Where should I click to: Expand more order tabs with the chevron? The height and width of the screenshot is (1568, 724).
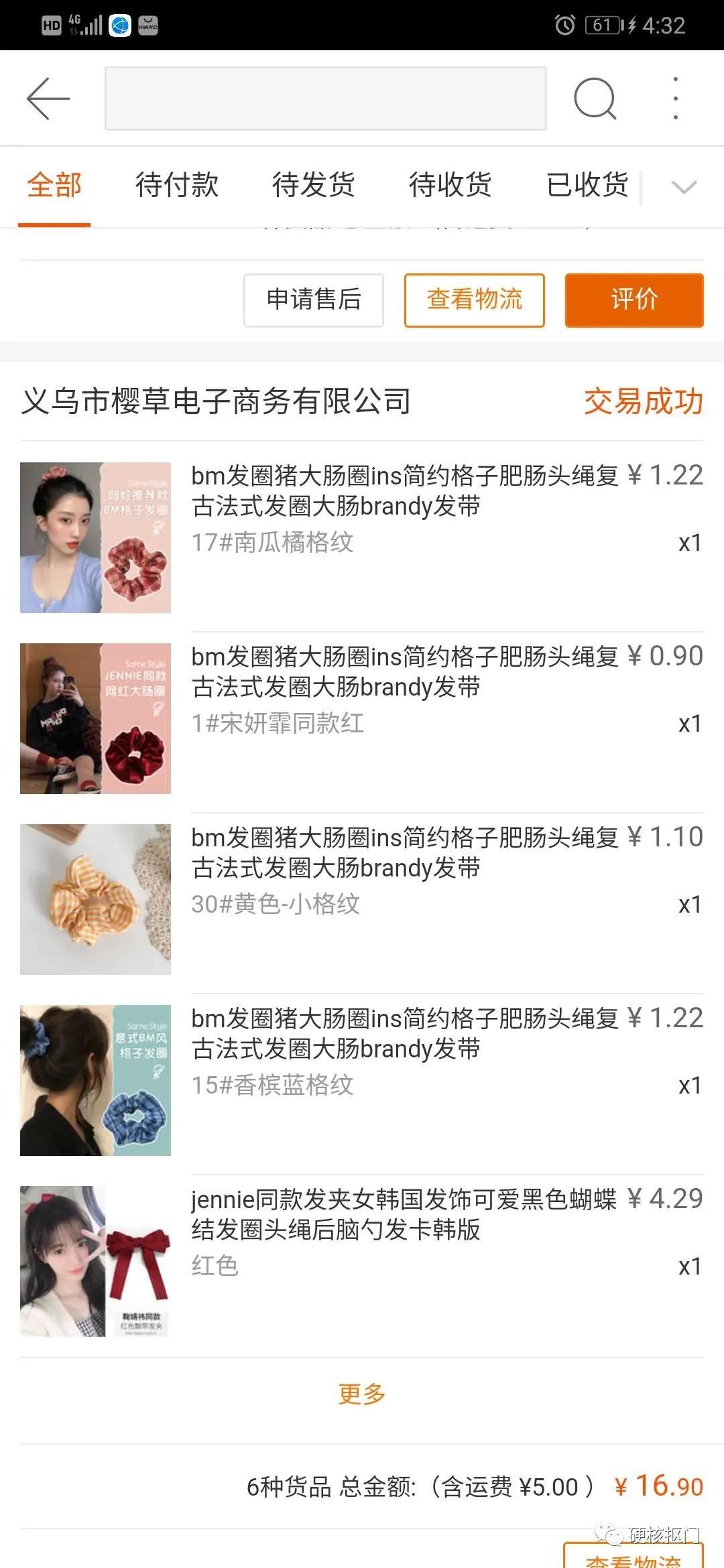pos(684,187)
